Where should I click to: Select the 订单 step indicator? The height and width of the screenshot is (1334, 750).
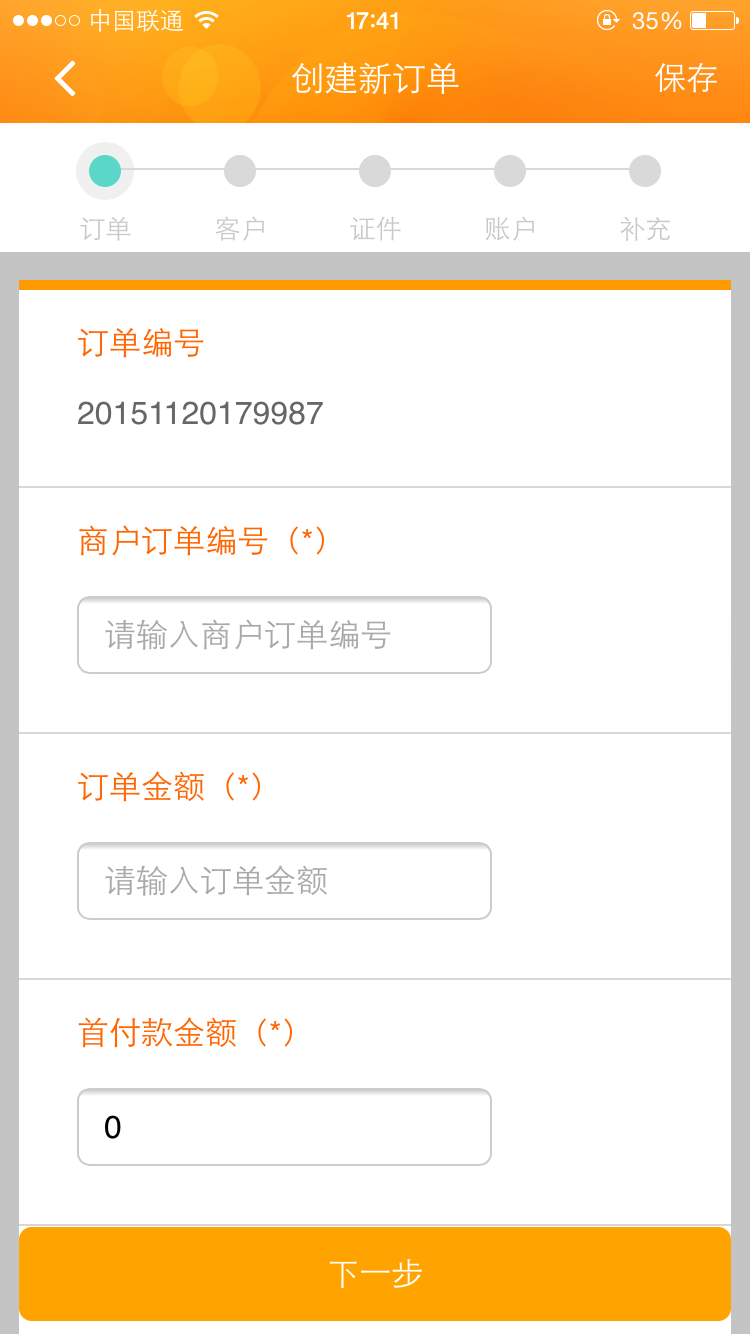(105, 172)
